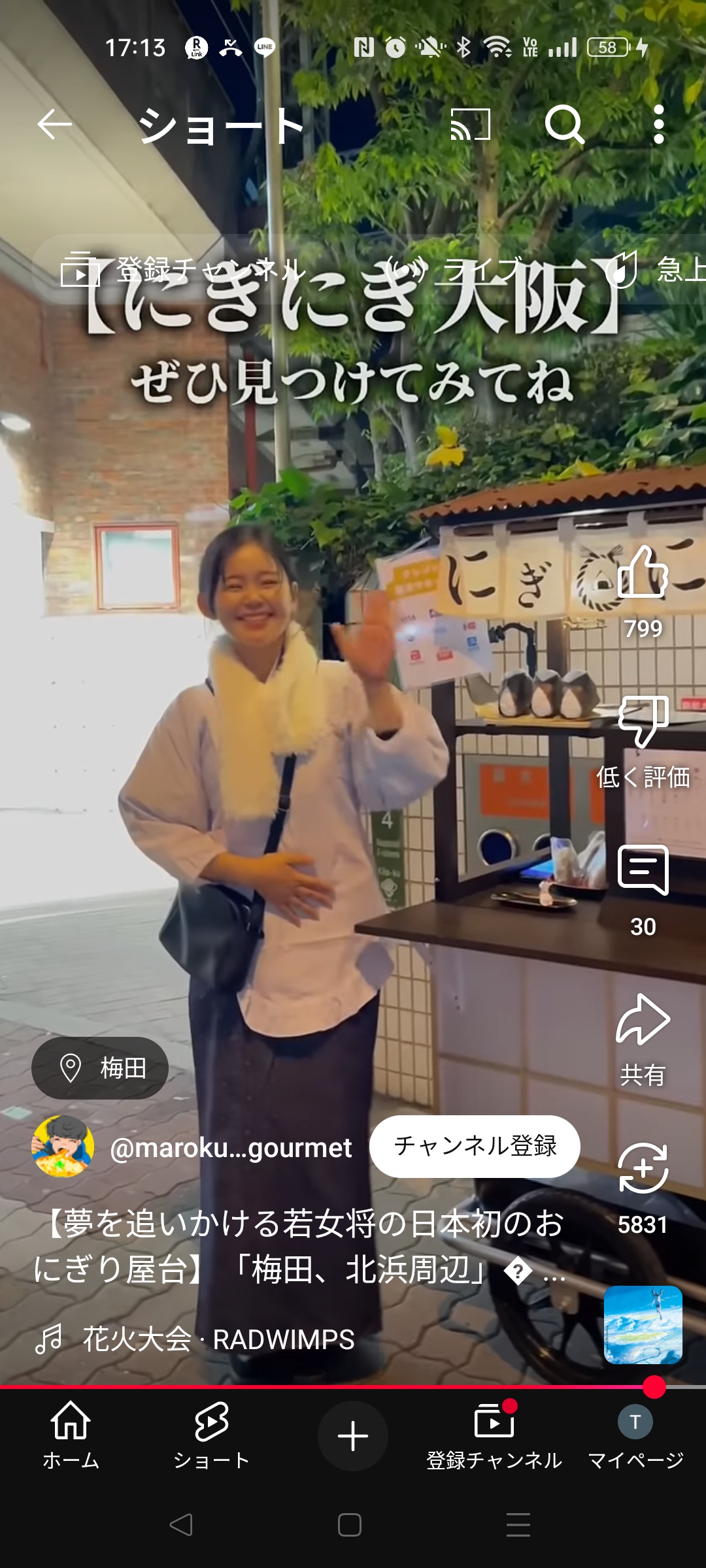706x1568 pixels.
Task: Remix this short video
Action: click(643, 1169)
